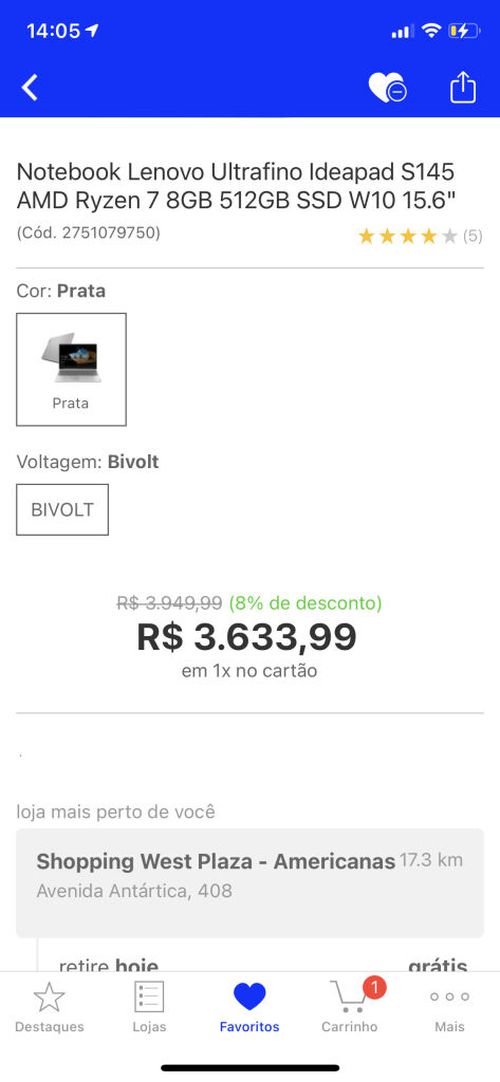
Task: Open the Carrinho shopping cart
Action: (x=350, y=1007)
